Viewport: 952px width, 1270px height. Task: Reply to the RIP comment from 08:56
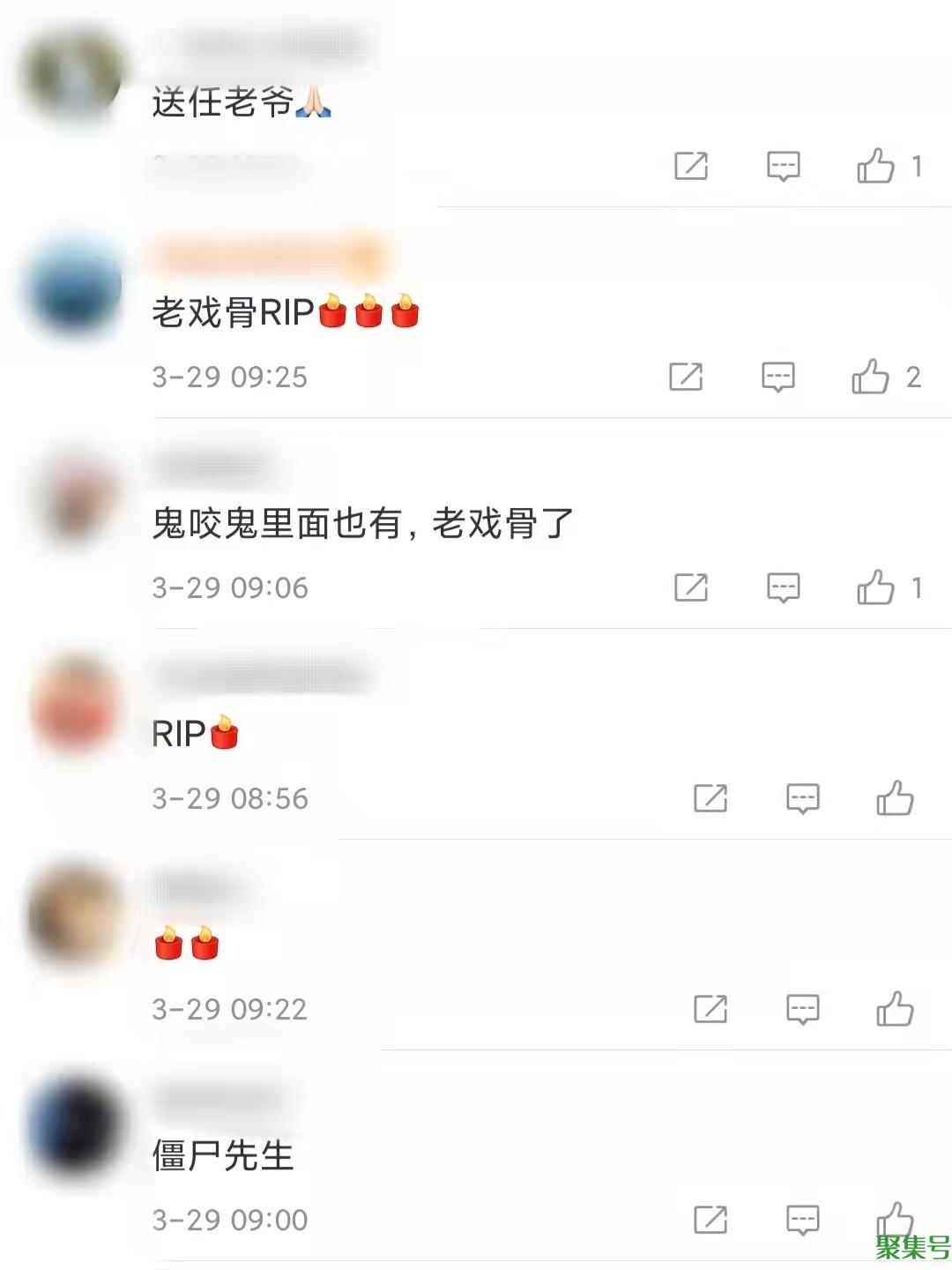coord(802,798)
